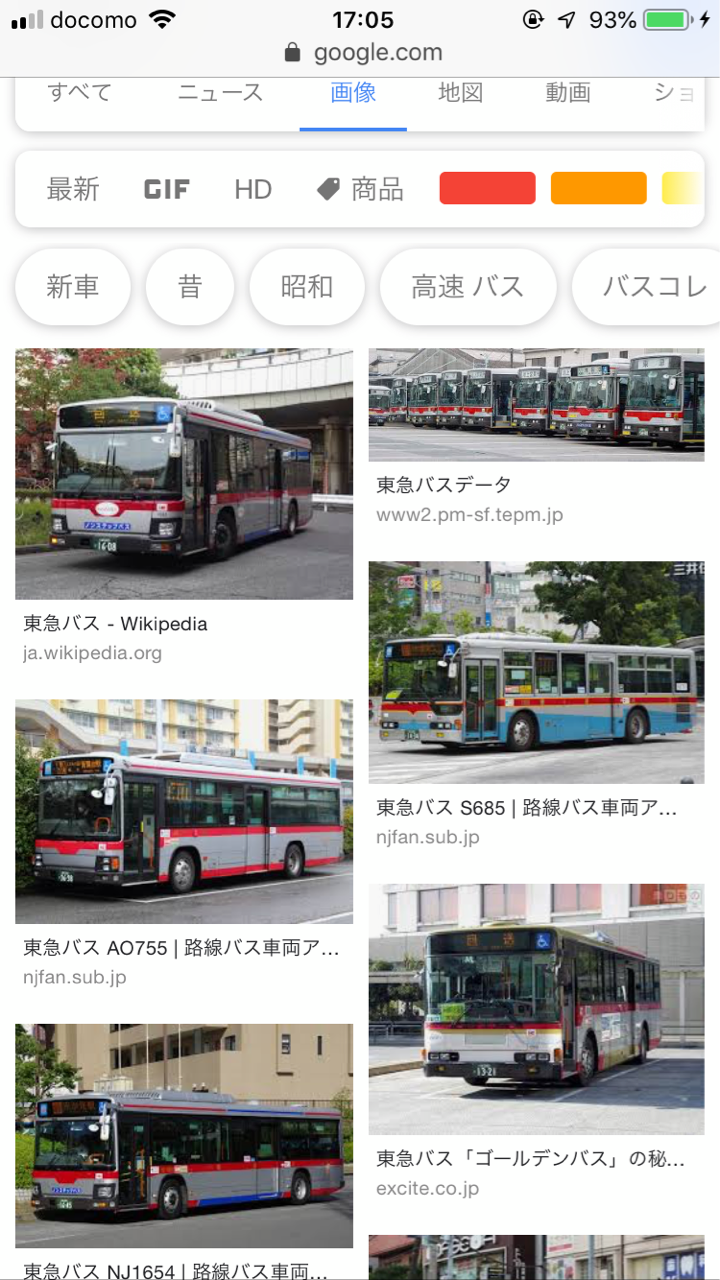Open the 地図 tab
The width and height of the screenshot is (720, 1280).
pyautogui.click(x=460, y=94)
